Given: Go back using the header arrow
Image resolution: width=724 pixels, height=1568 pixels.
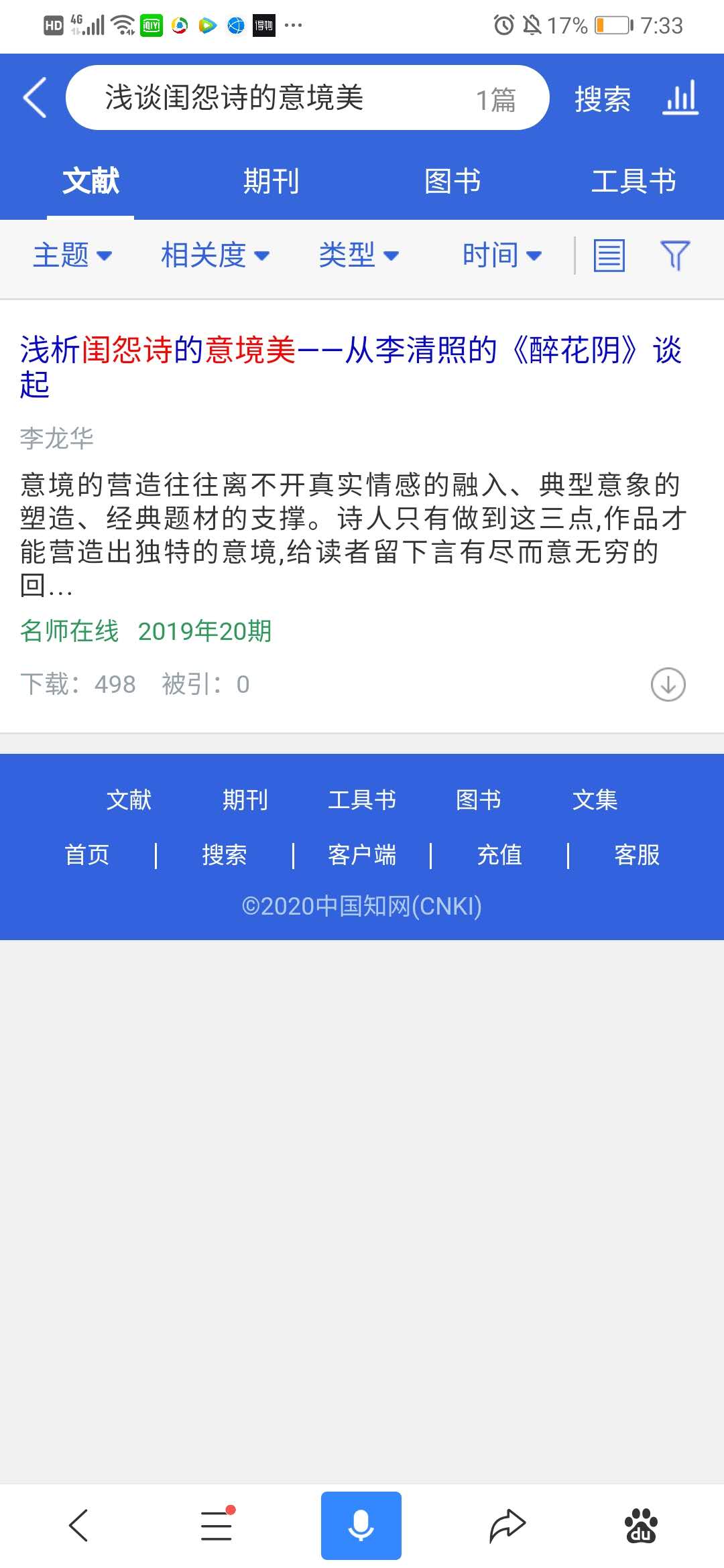Looking at the screenshot, I should [x=35, y=98].
